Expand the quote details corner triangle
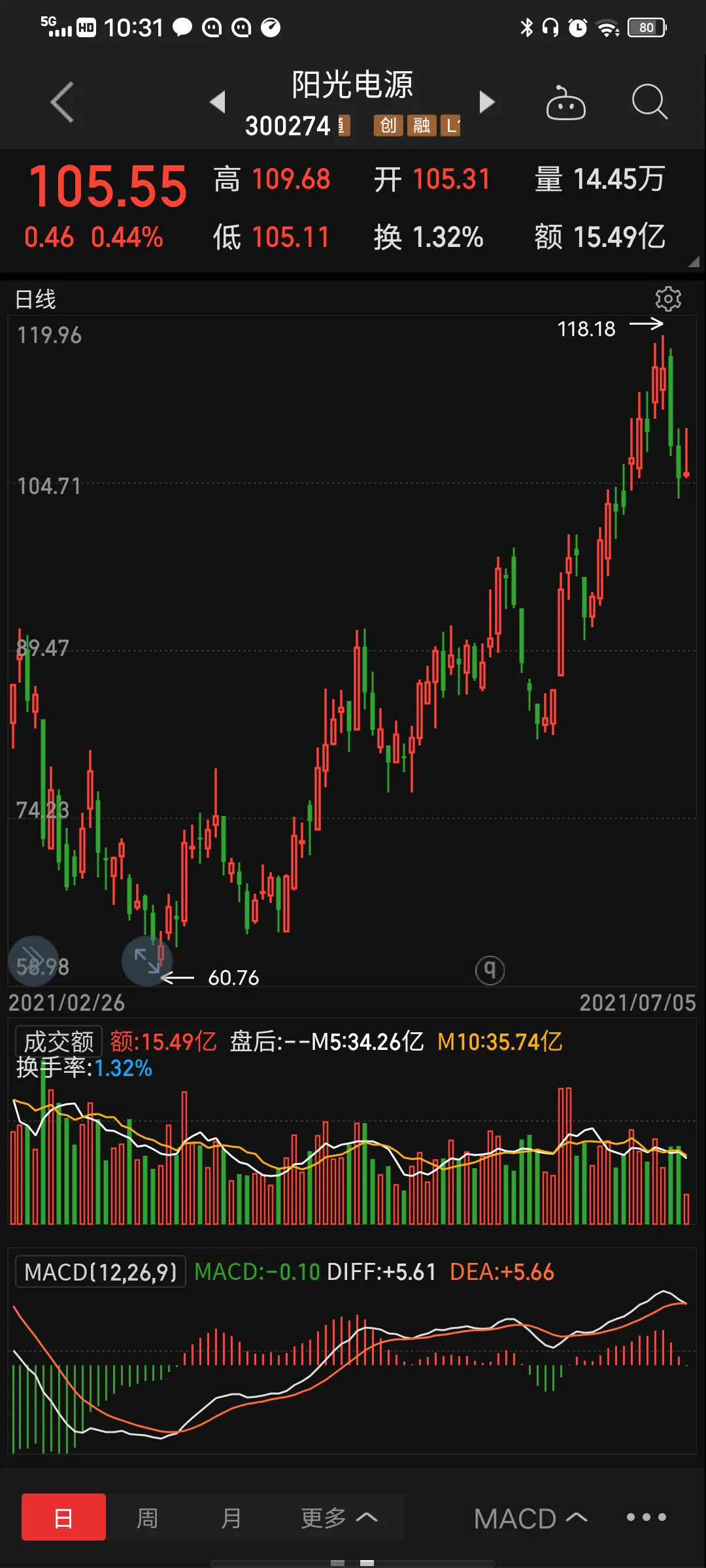This screenshot has width=706, height=1568. pos(694,261)
